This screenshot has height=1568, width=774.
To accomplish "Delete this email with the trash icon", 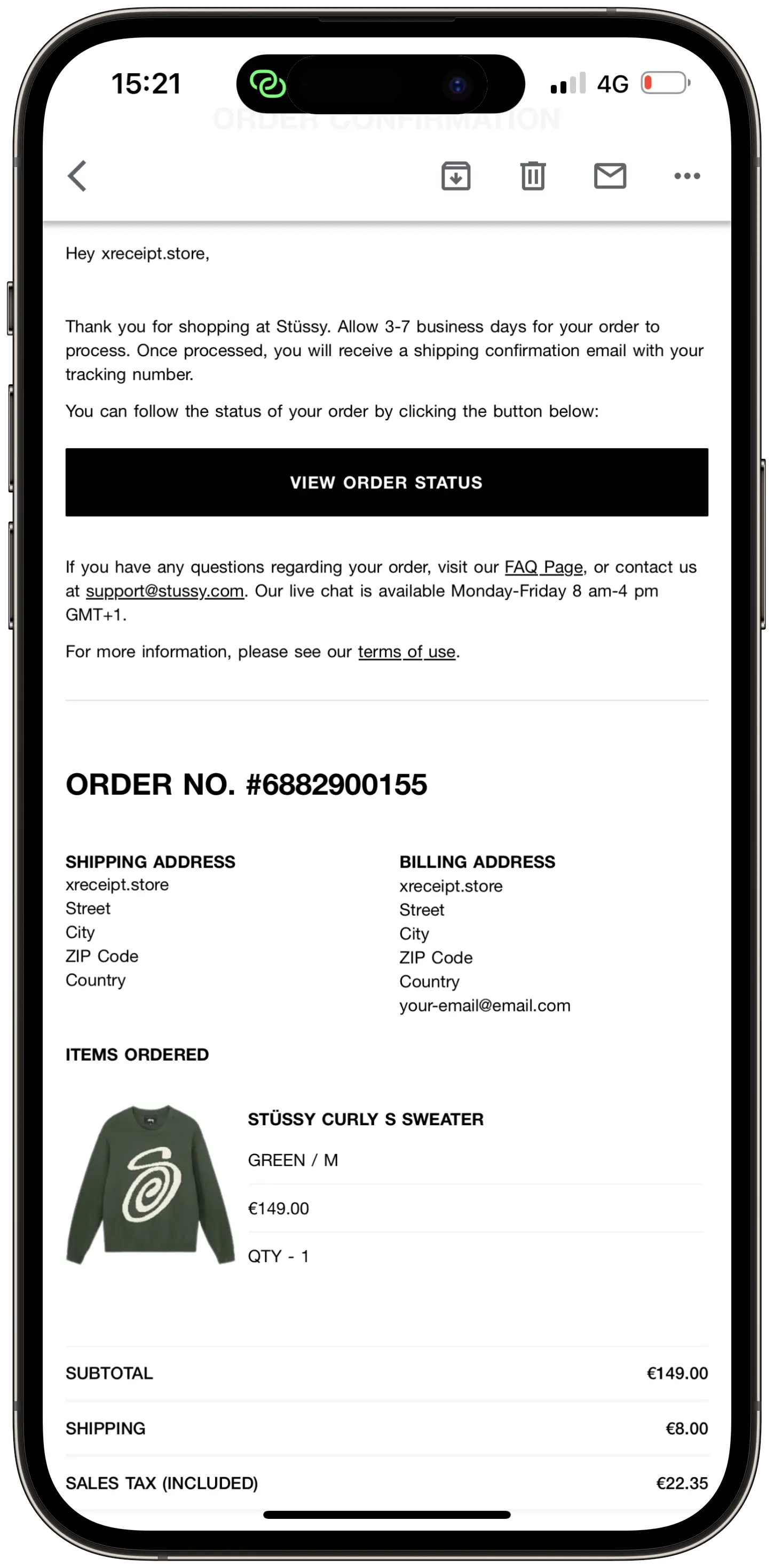I will tap(532, 176).
